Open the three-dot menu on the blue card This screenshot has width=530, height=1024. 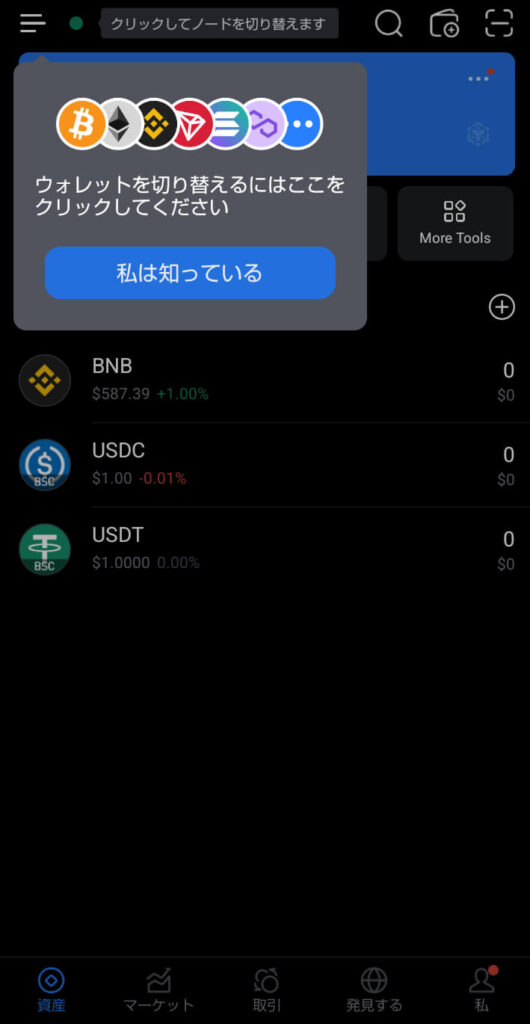click(x=478, y=78)
